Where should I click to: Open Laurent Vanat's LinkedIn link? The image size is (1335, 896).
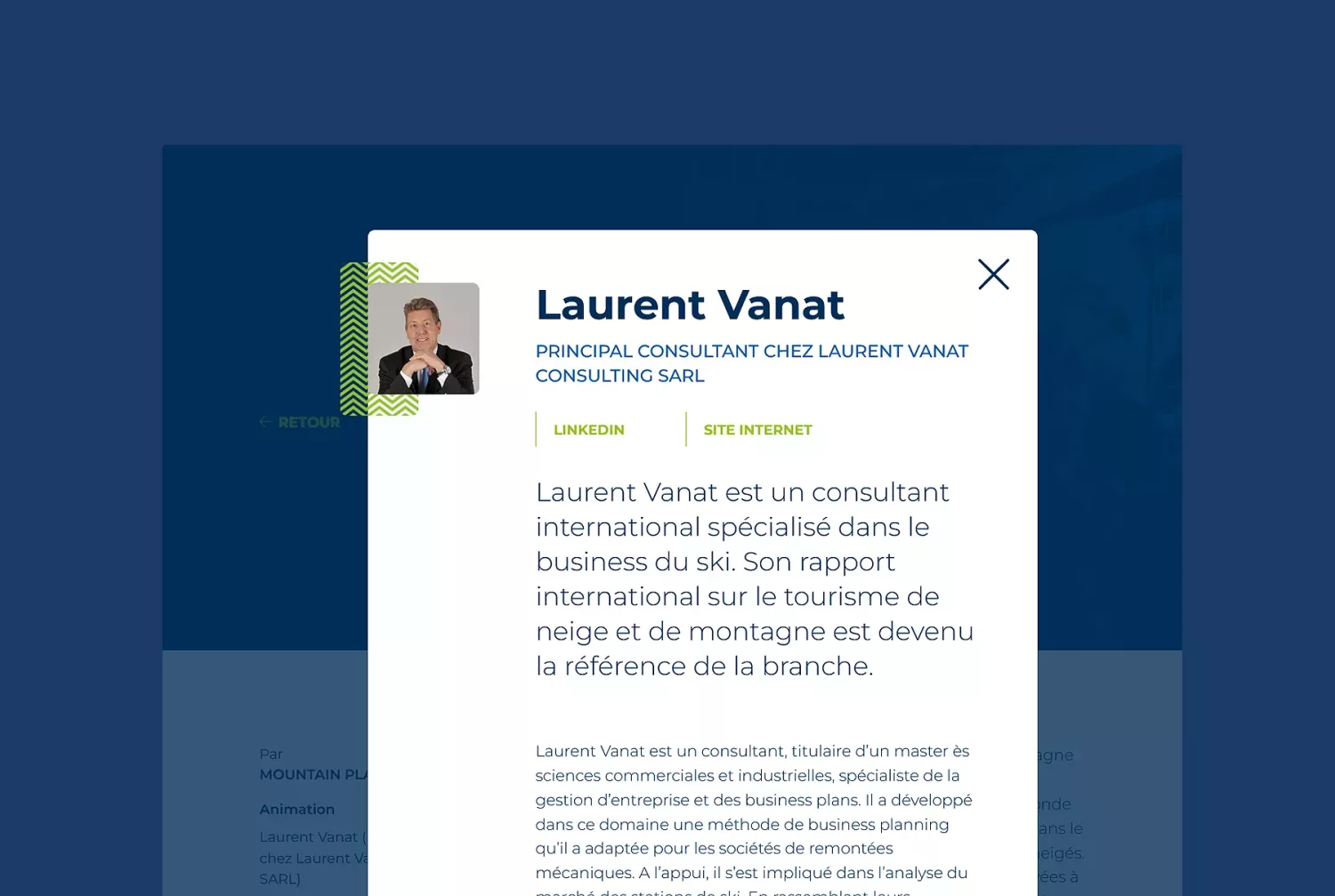tap(588, 430)
